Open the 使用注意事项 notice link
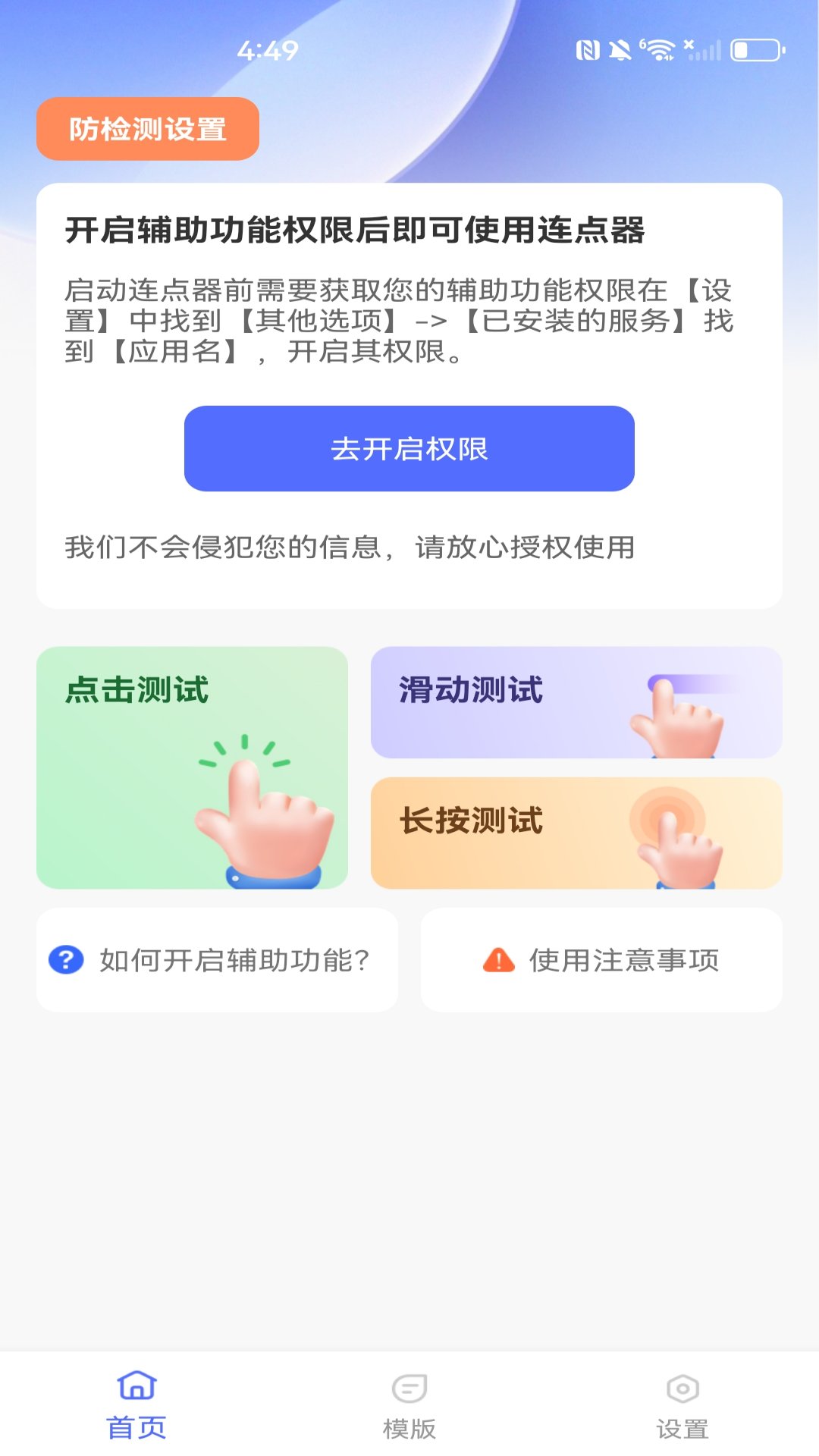This screenshot has width=819, height=1456. pyautogui.click(x=601, y=959)
